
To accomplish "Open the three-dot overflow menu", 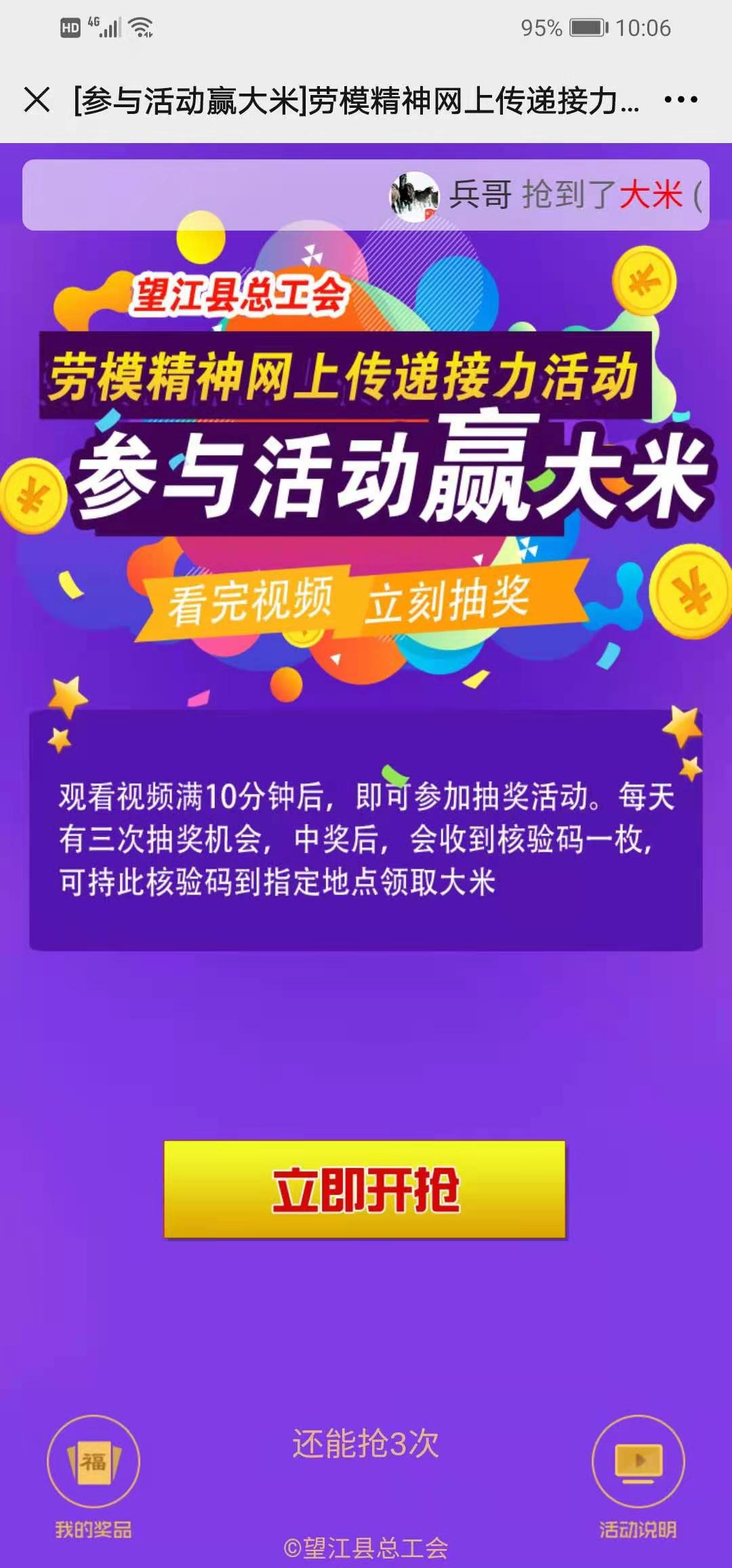I will point(680,100).
